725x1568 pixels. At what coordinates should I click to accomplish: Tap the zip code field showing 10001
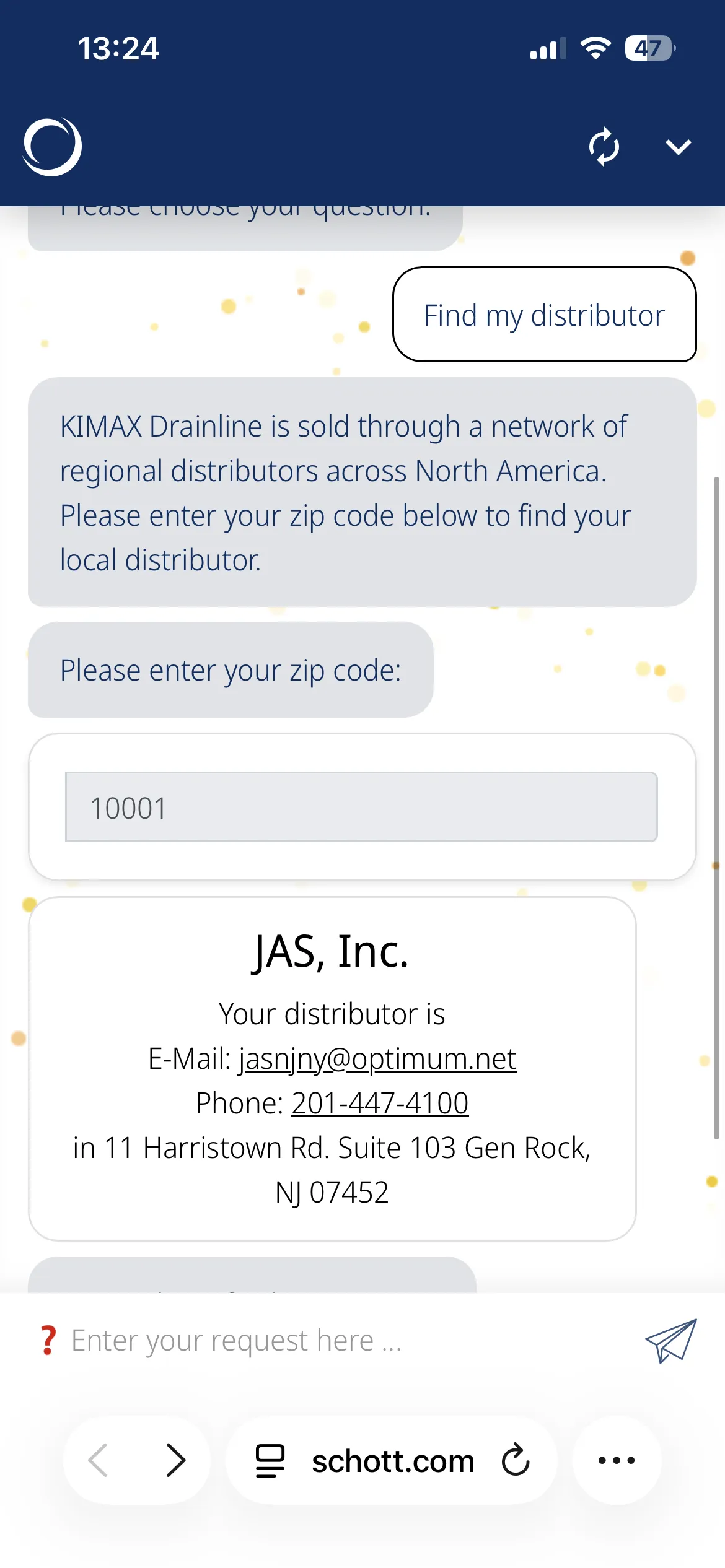pos(361,807)
